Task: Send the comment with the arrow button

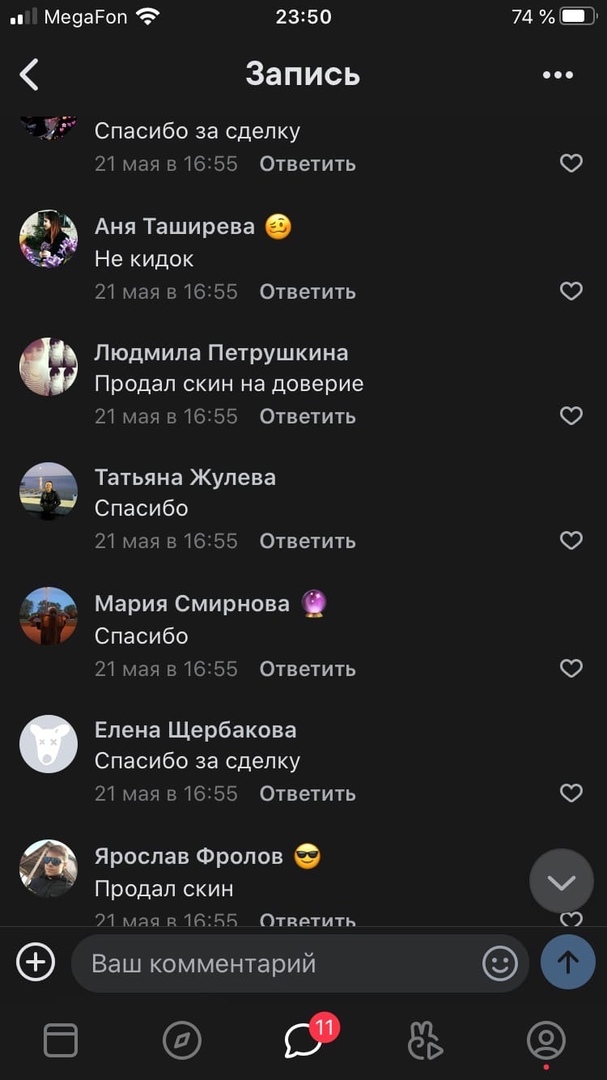Action: [568, 962]
